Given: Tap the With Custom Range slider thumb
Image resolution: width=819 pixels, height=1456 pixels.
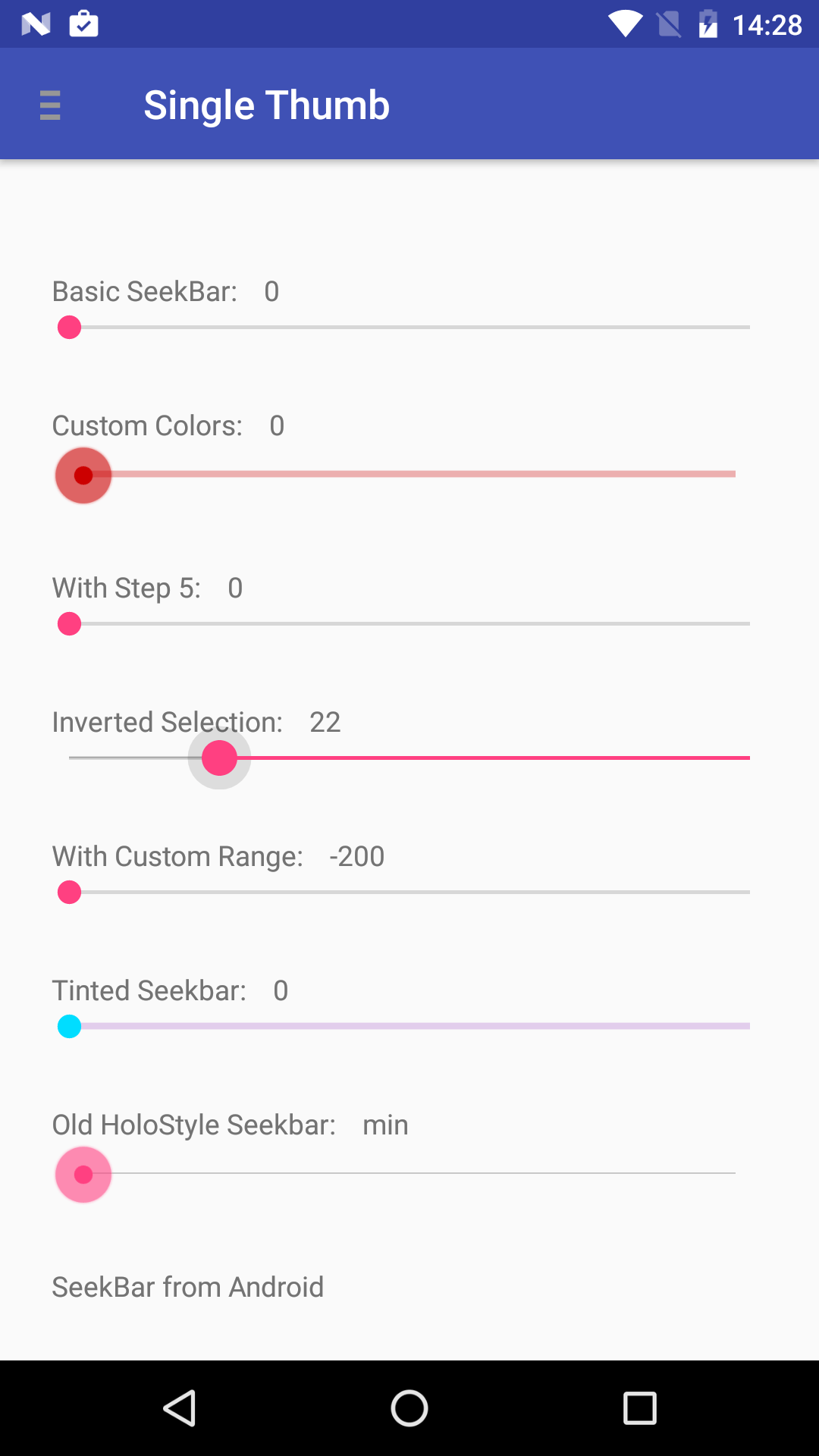Looking at the screenshot, I should [x=70, y=893].
